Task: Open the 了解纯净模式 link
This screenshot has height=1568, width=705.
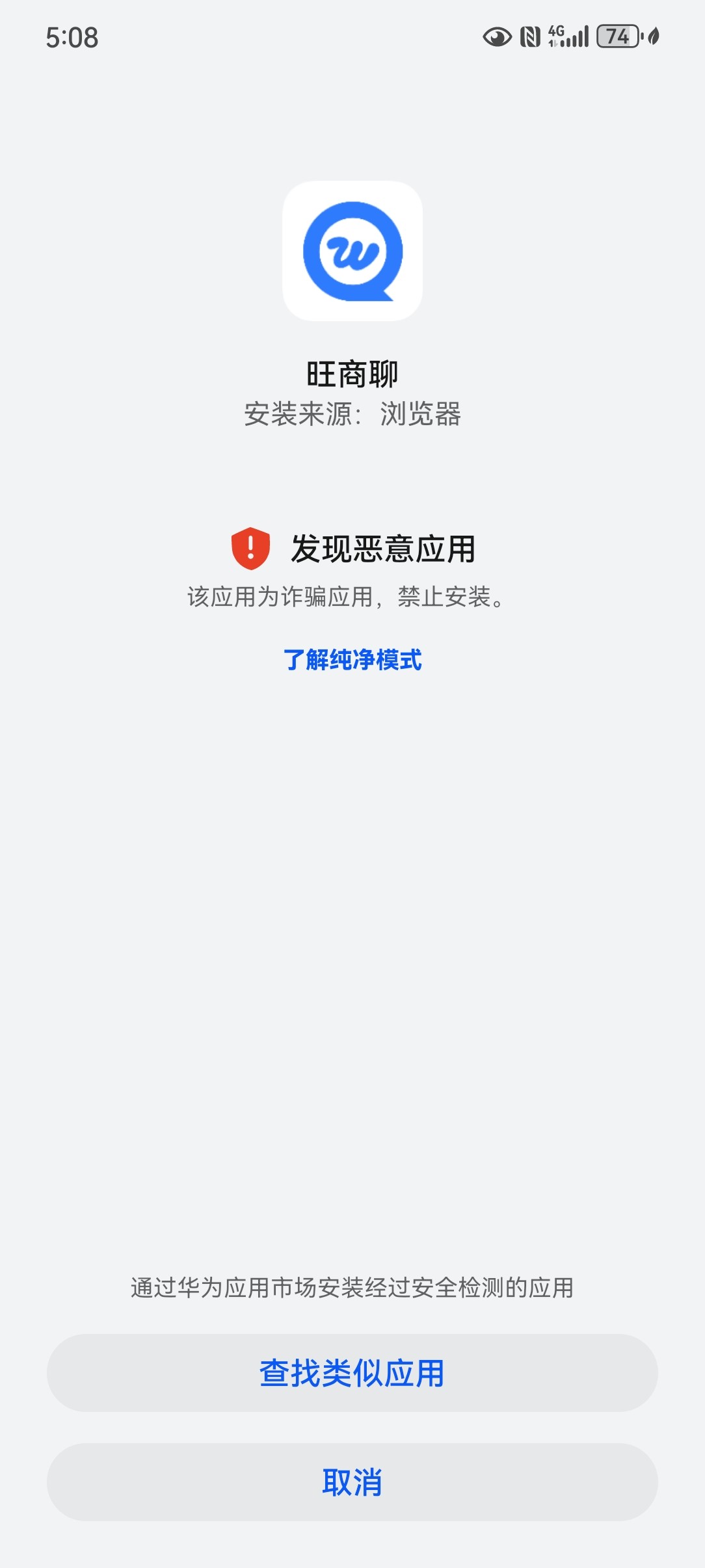Action: point(352,660)
